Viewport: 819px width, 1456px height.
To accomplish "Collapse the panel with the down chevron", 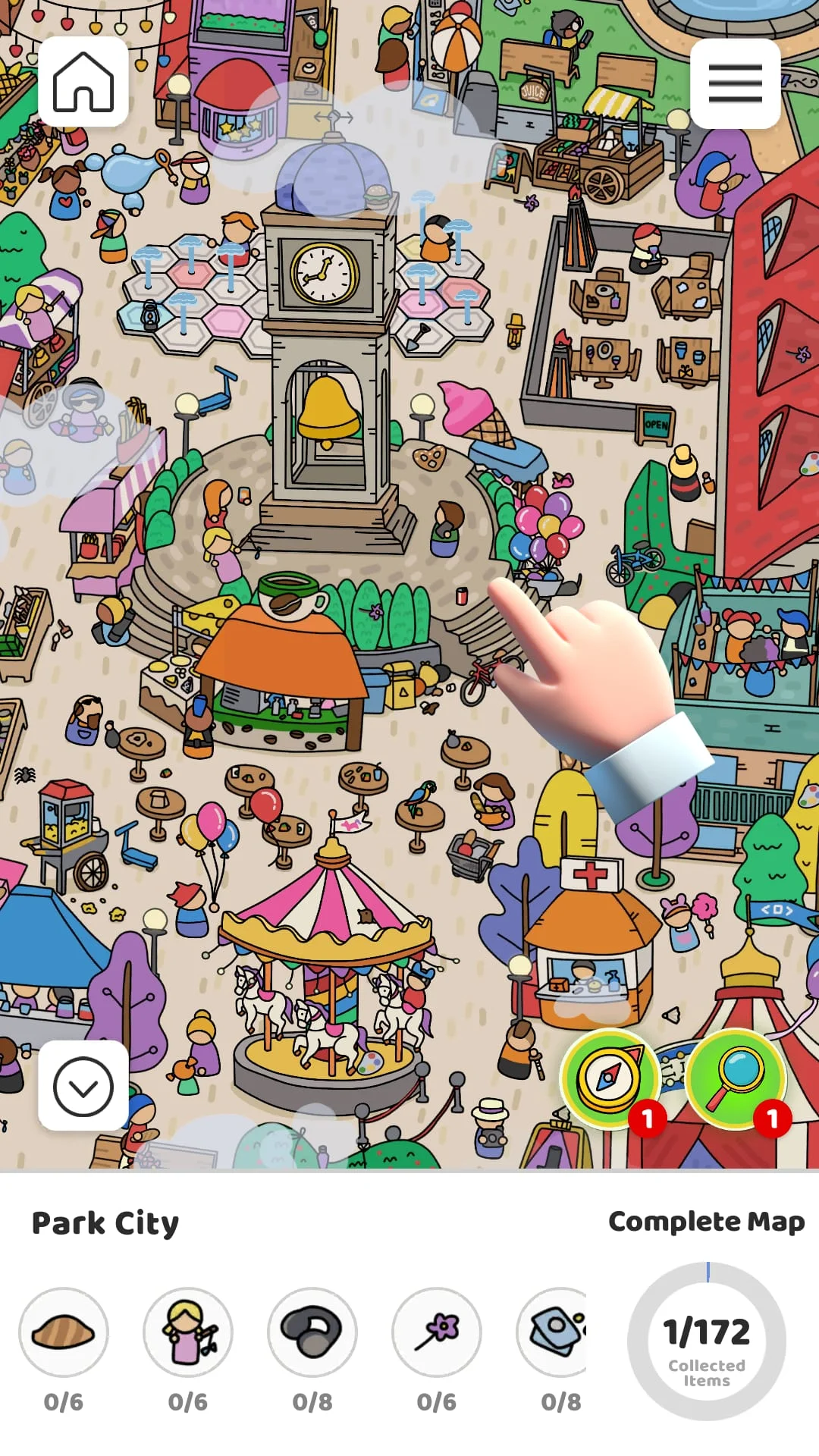I will coord(83,1086).
